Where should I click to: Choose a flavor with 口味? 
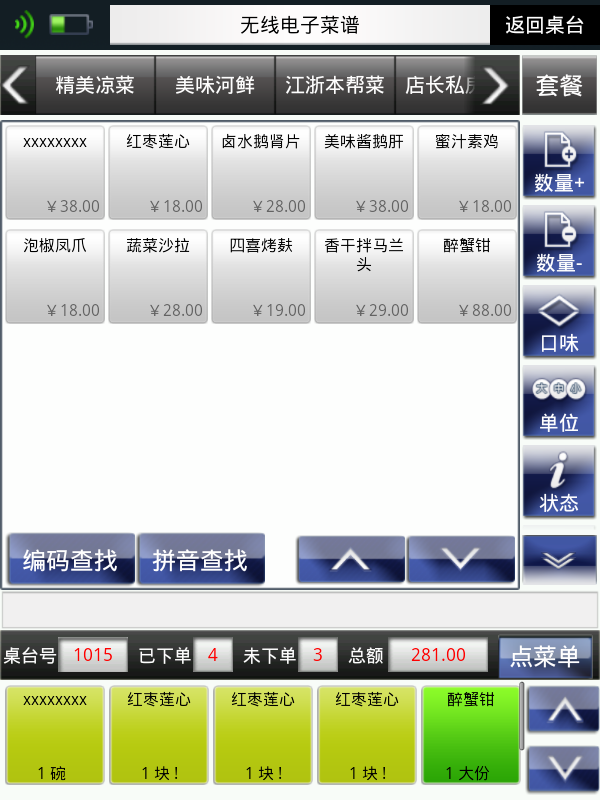pos(559,321)
